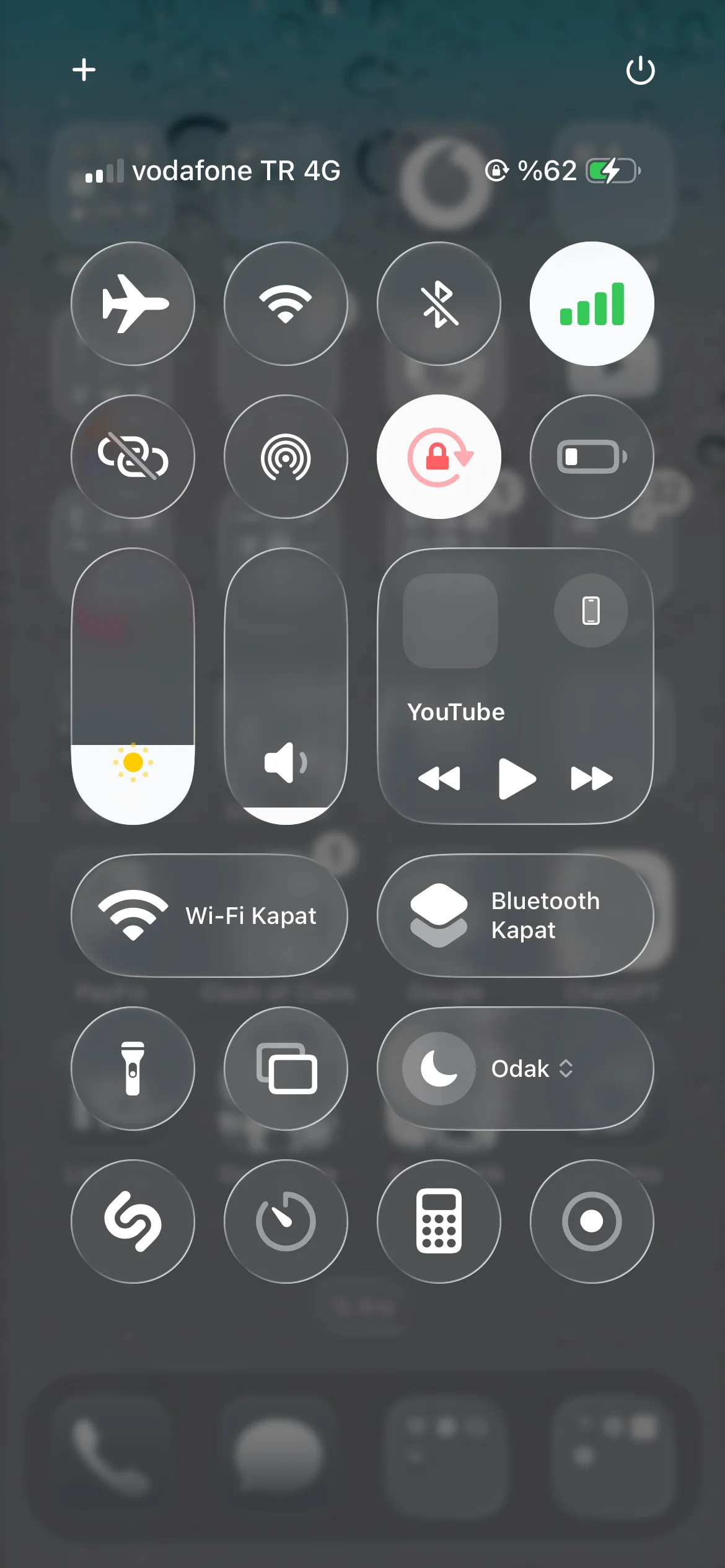The width and height of the screenshot is (725, 1568).
Task: Toggle the personal hotspot link button
Action: [133, 456]
